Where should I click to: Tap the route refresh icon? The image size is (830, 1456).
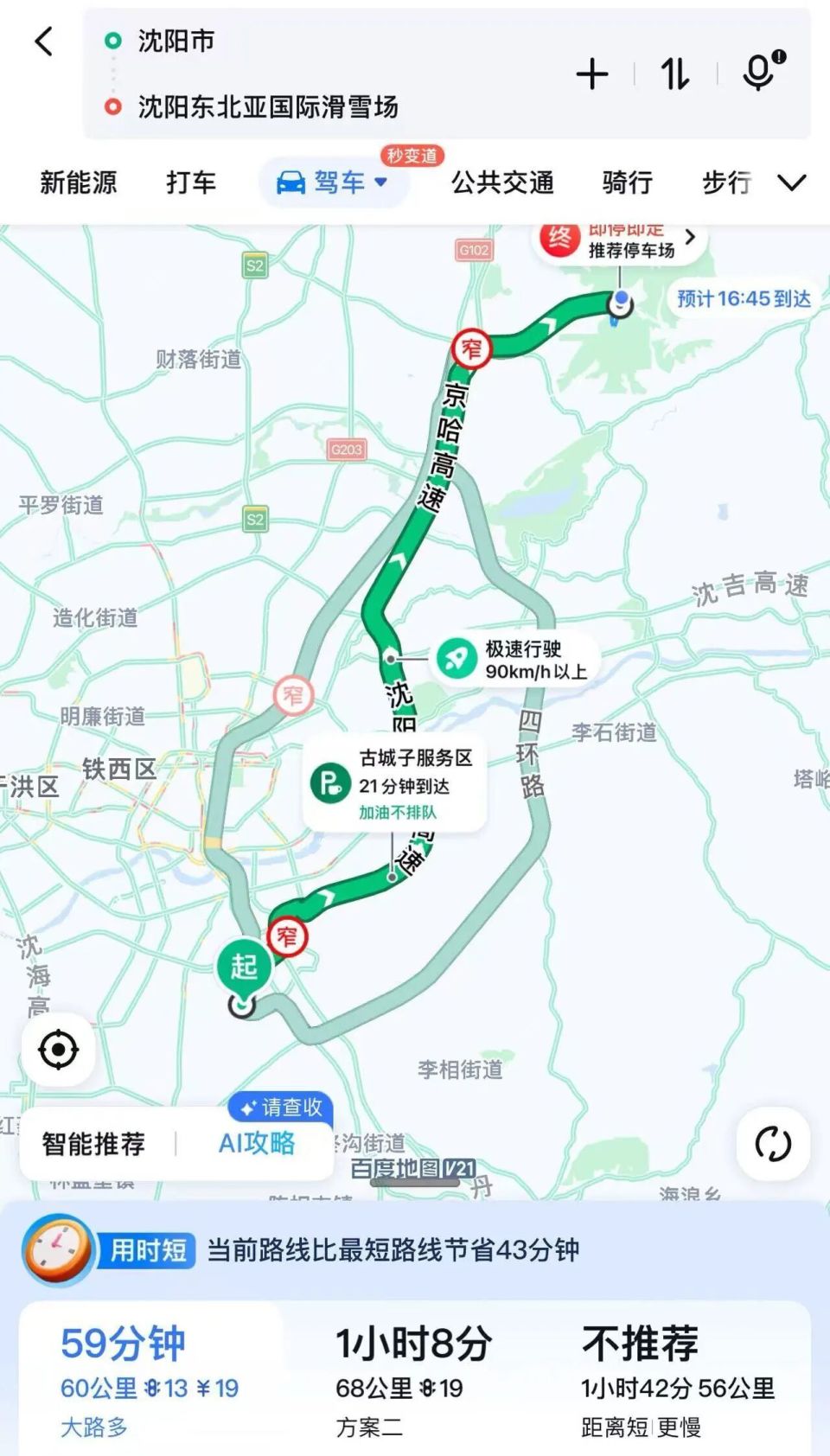(772, 1144)
